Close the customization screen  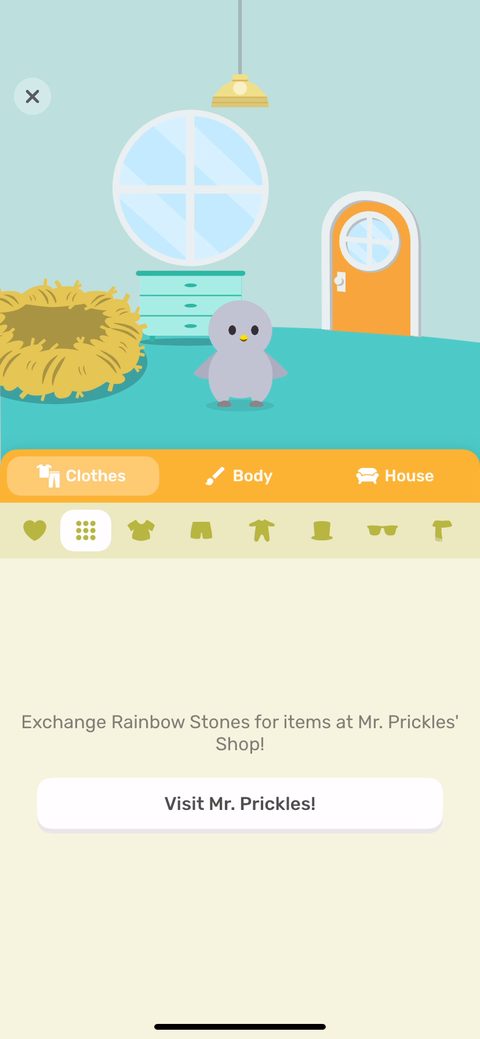32,97
